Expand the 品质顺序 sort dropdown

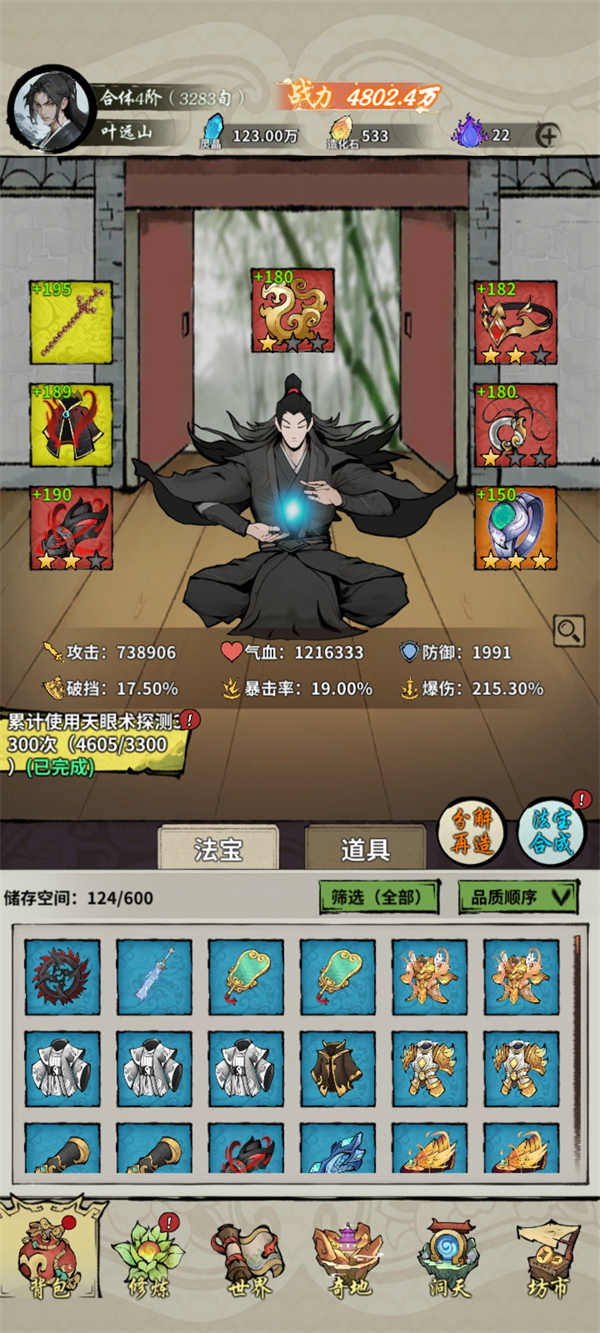[x=518, y=896]
